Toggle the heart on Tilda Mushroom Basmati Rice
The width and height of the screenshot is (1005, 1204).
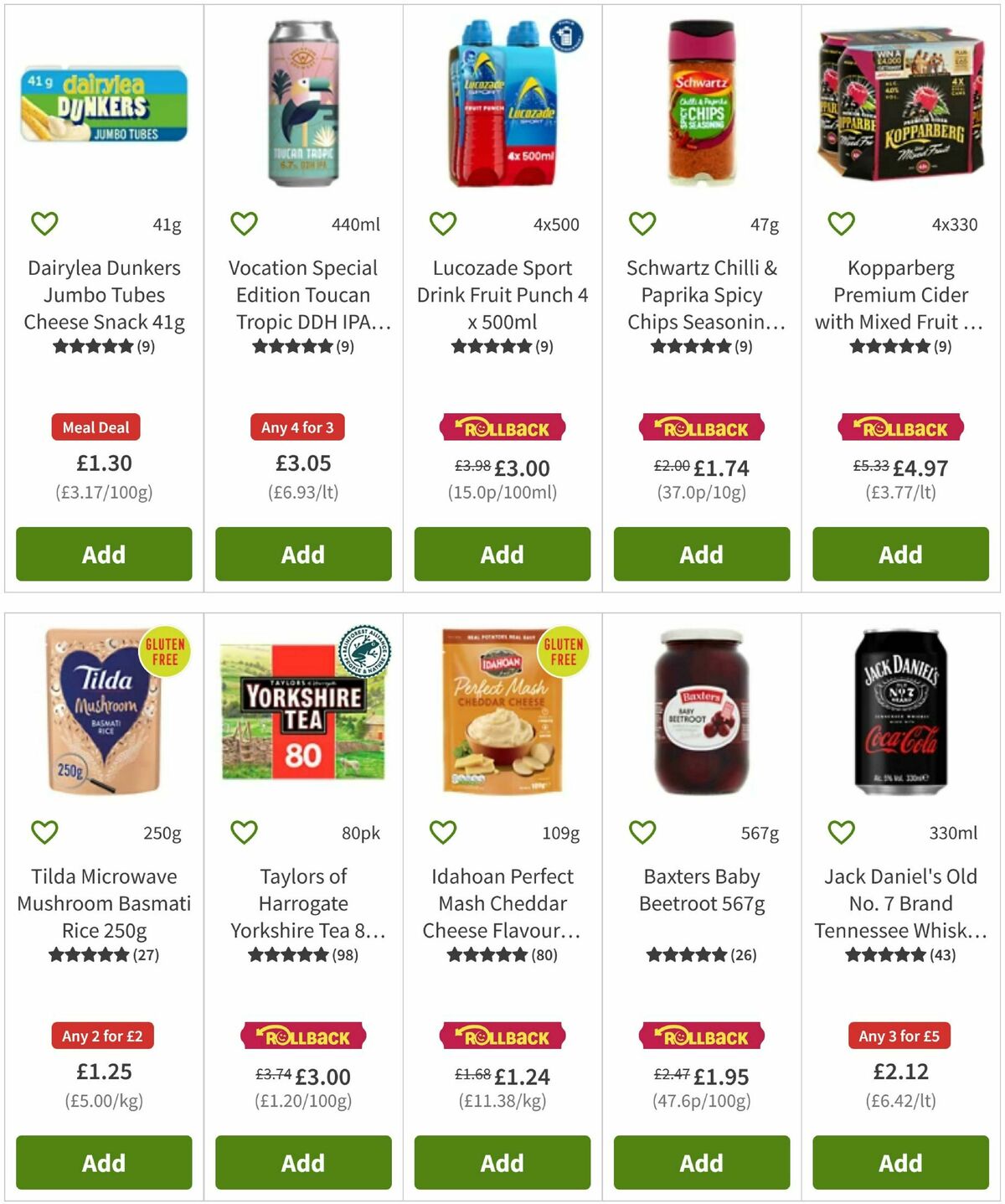click(x=44, y=832)
